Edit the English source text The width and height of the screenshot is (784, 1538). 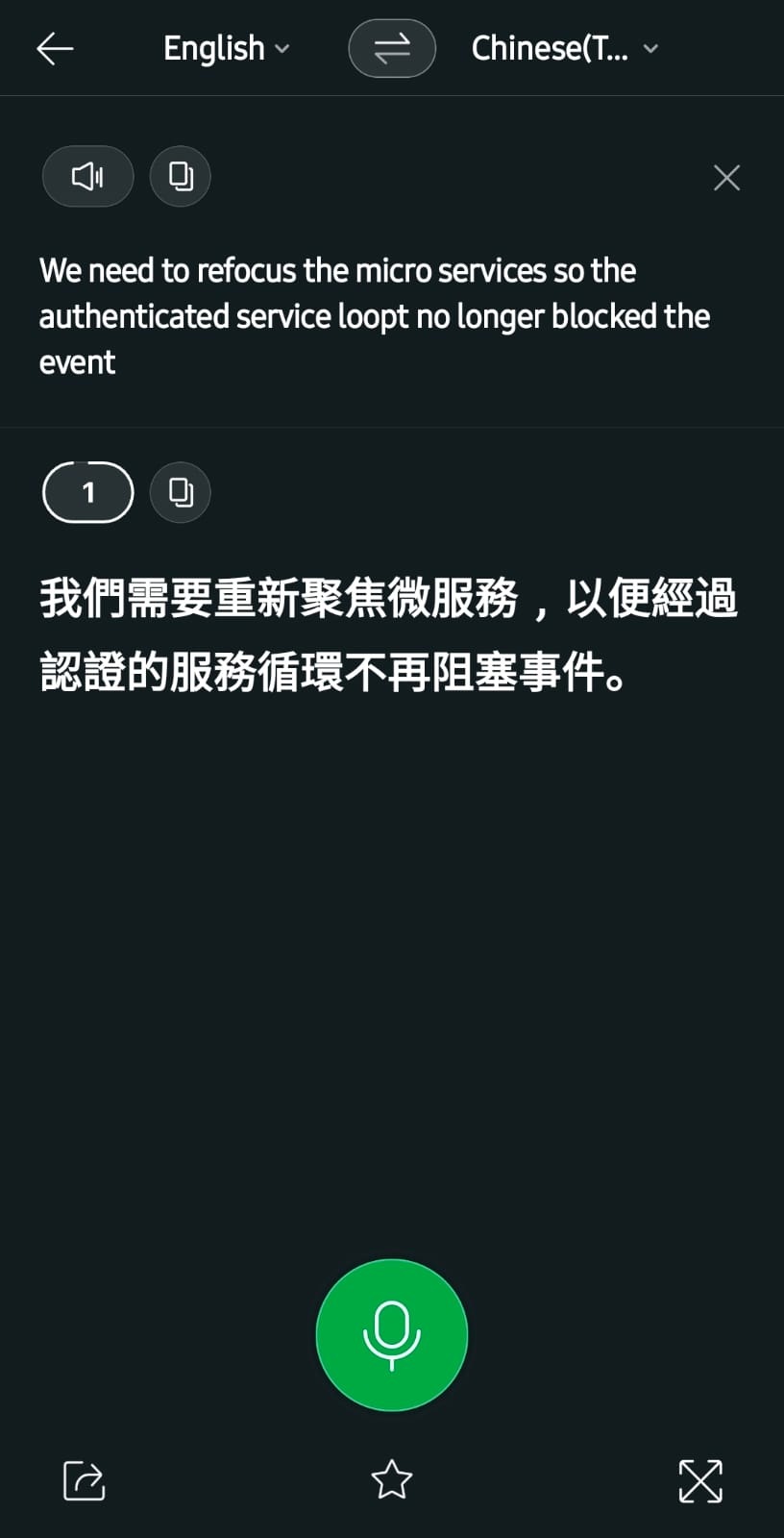[375, 316]
